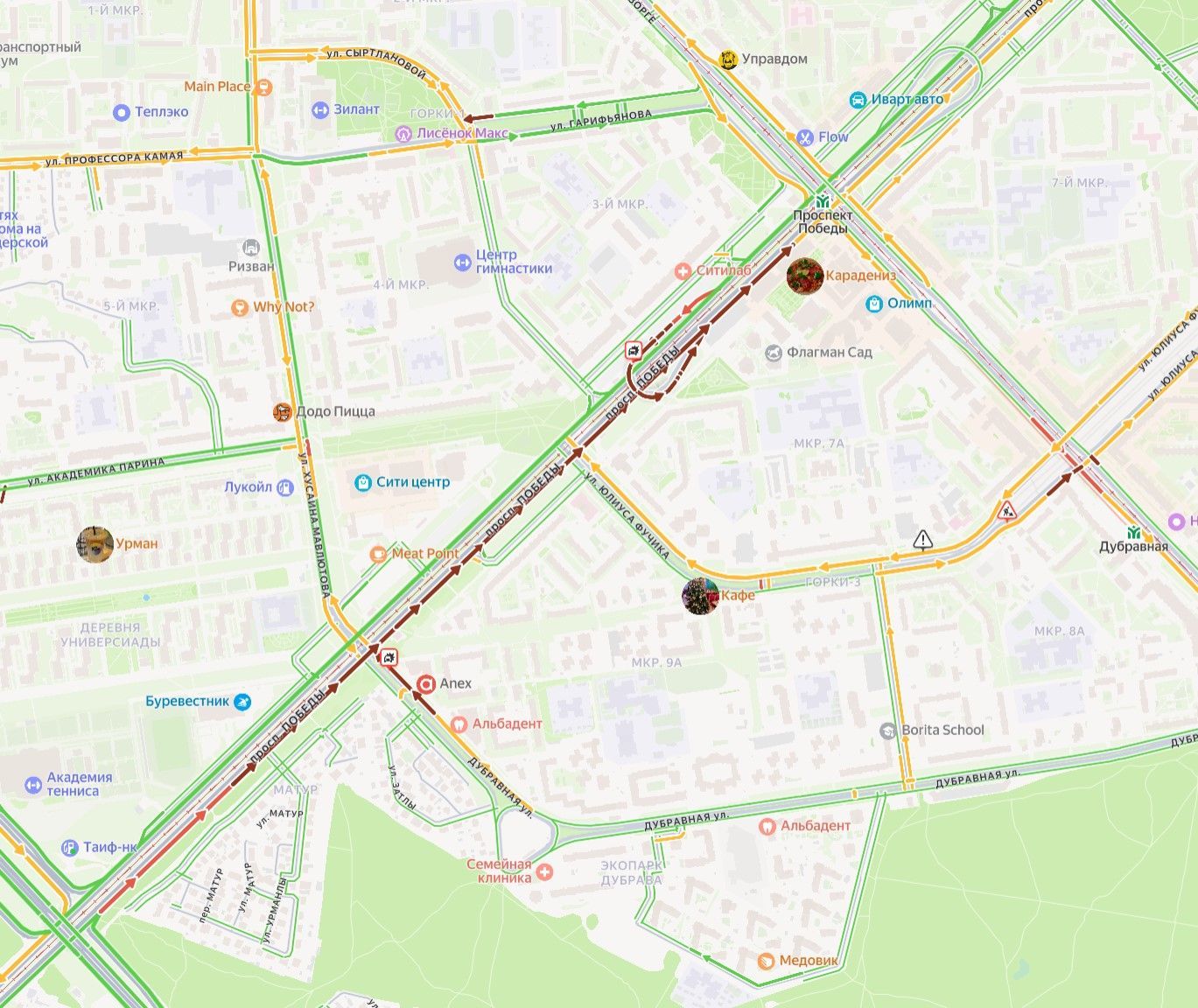Open the Управдом place marker

click(727, 59)
